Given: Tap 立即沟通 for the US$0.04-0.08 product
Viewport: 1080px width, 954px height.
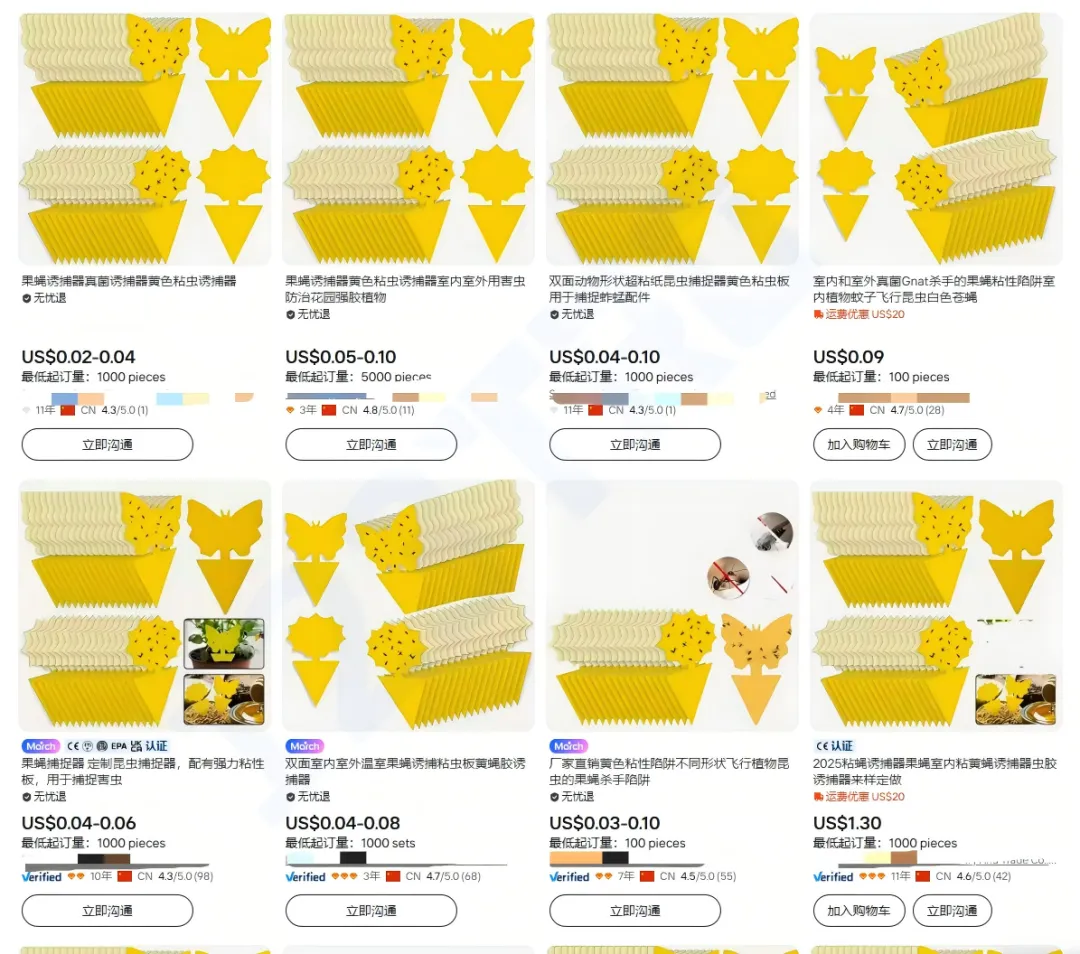Looking at the screenshot, I should click(x=371, y=911).
